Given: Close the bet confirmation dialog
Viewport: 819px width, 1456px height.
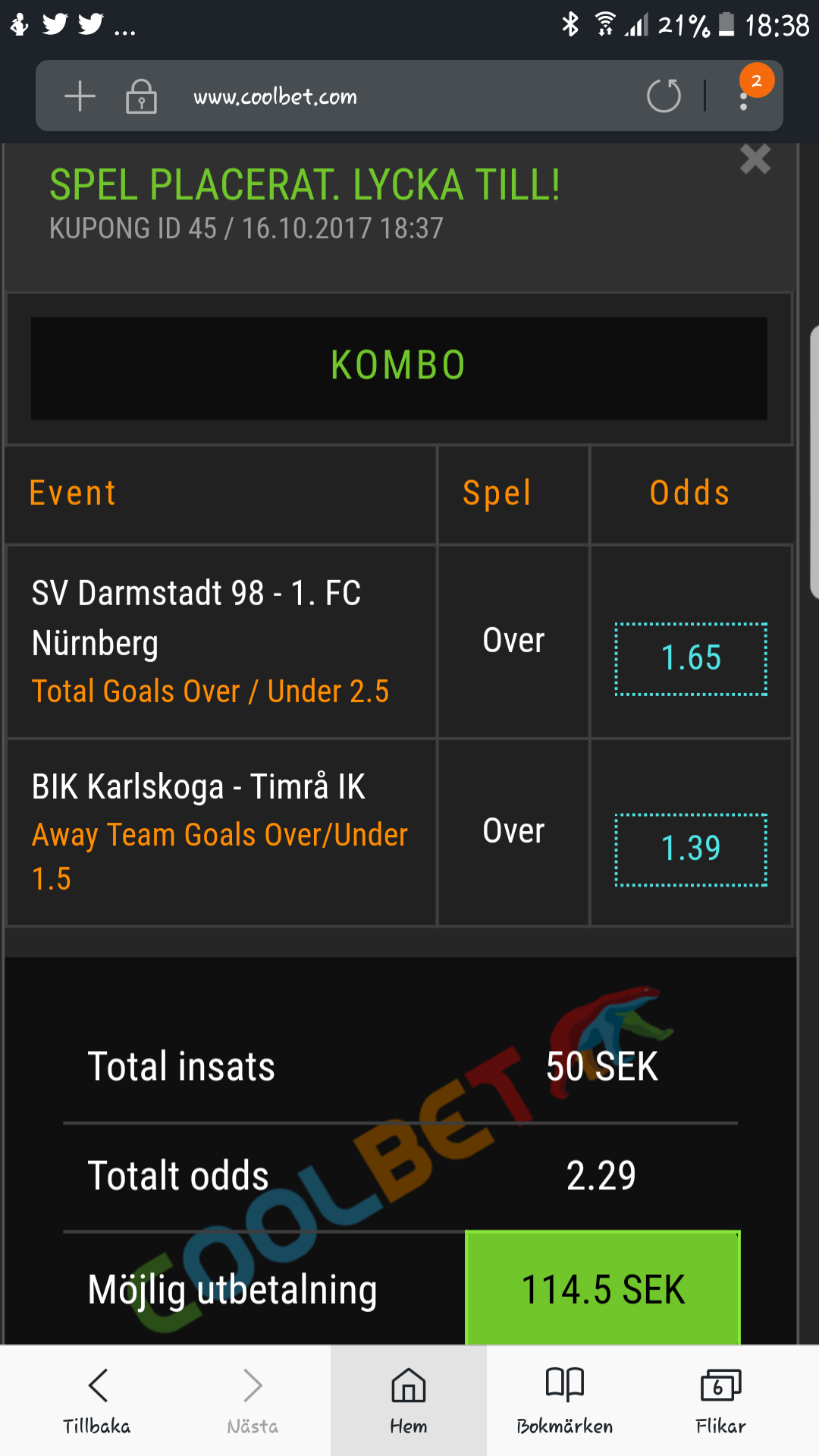Looking at the screenshot, I should point(755,159).
